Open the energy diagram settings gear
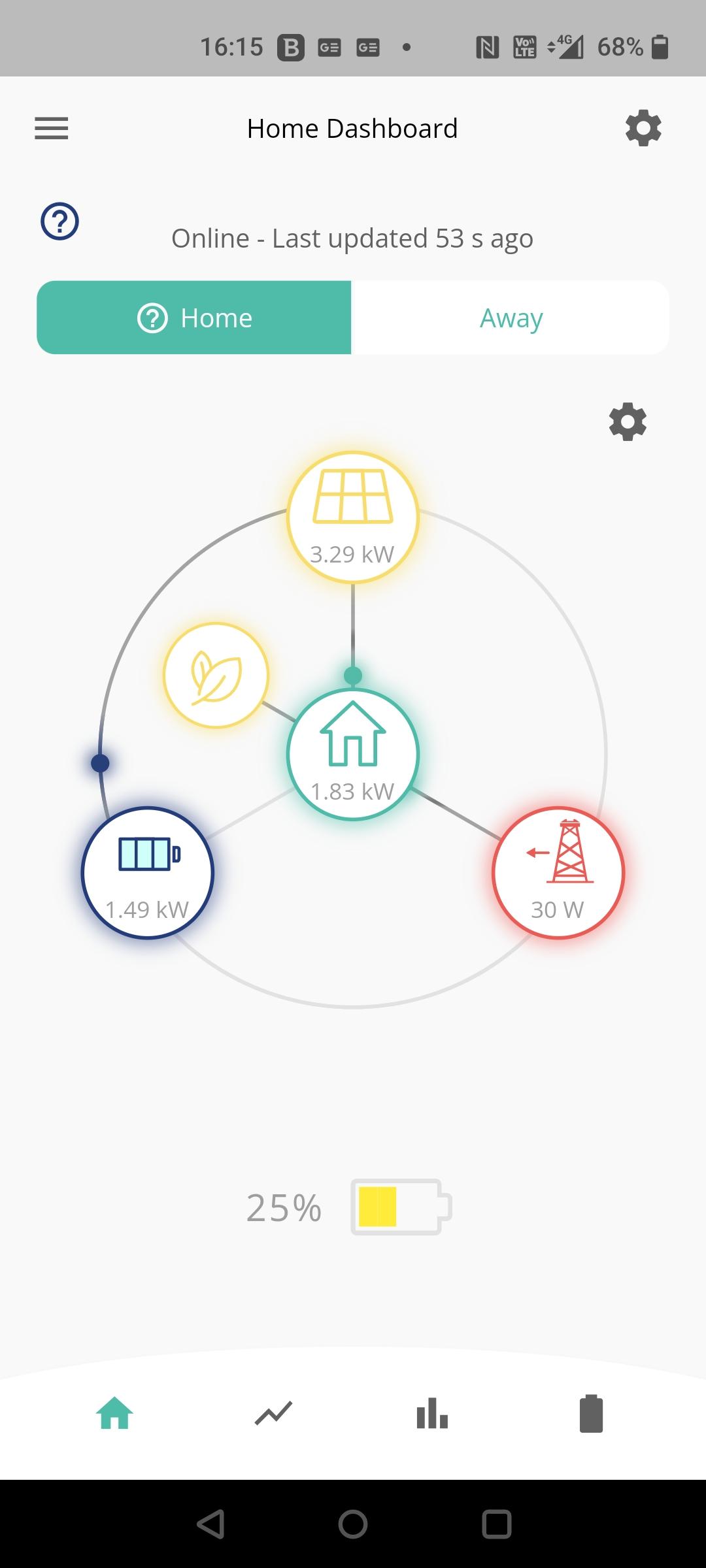This screenshot has height=1568, width=706. [628, 421]
